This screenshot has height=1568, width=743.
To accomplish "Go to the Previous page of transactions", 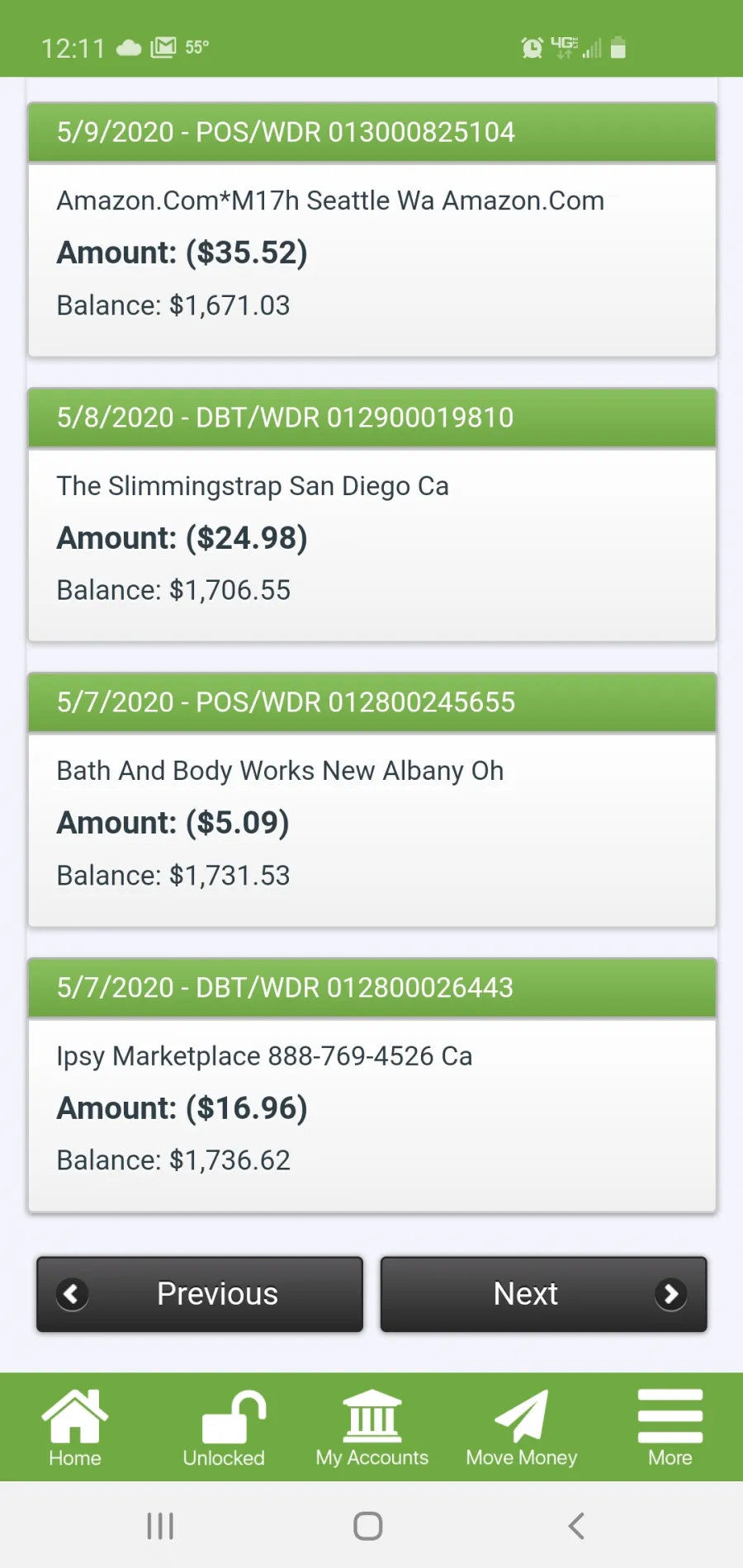I will pyautogui.click(x=200, y=1293).
